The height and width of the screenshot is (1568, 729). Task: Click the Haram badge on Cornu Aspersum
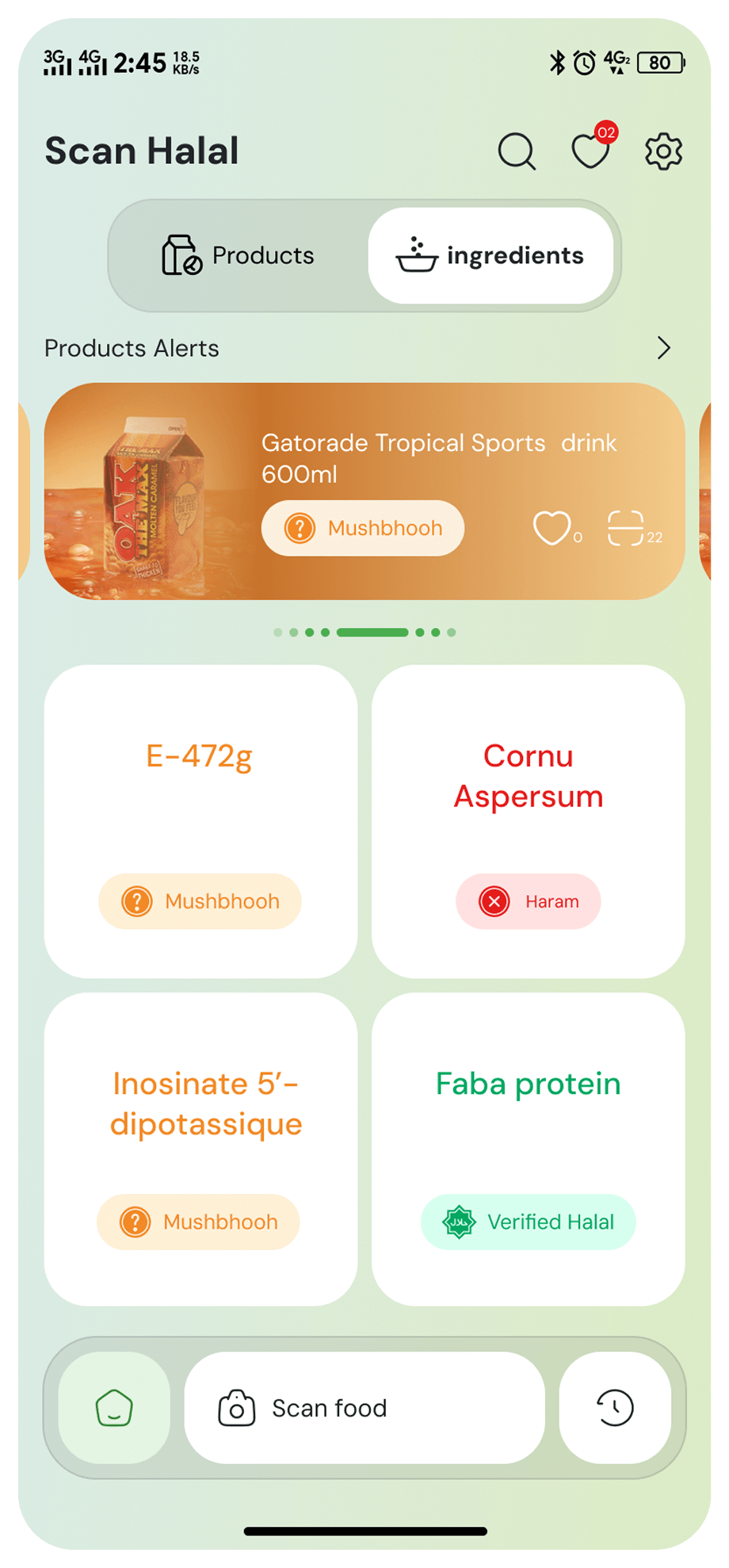[528, 901]
